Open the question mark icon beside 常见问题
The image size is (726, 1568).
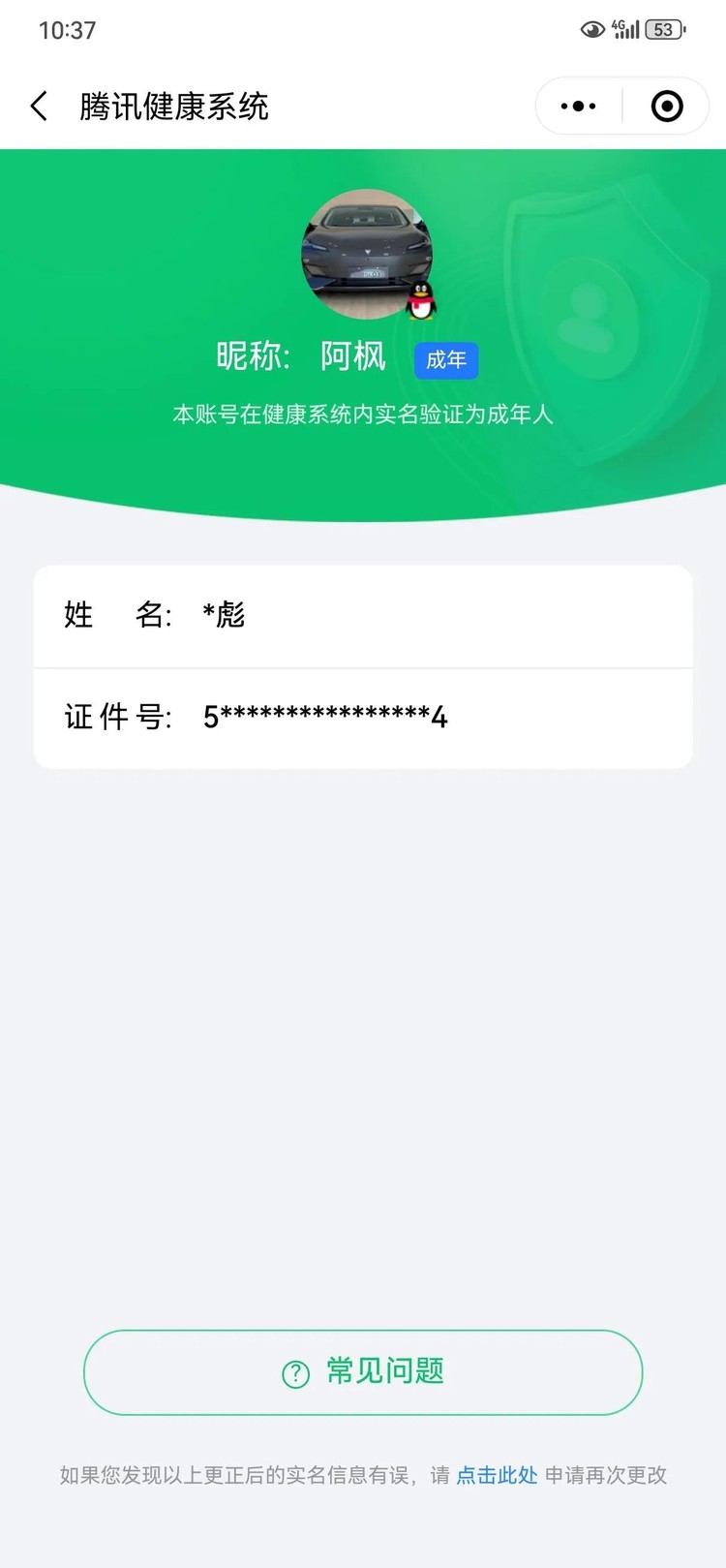point(288,1372)
